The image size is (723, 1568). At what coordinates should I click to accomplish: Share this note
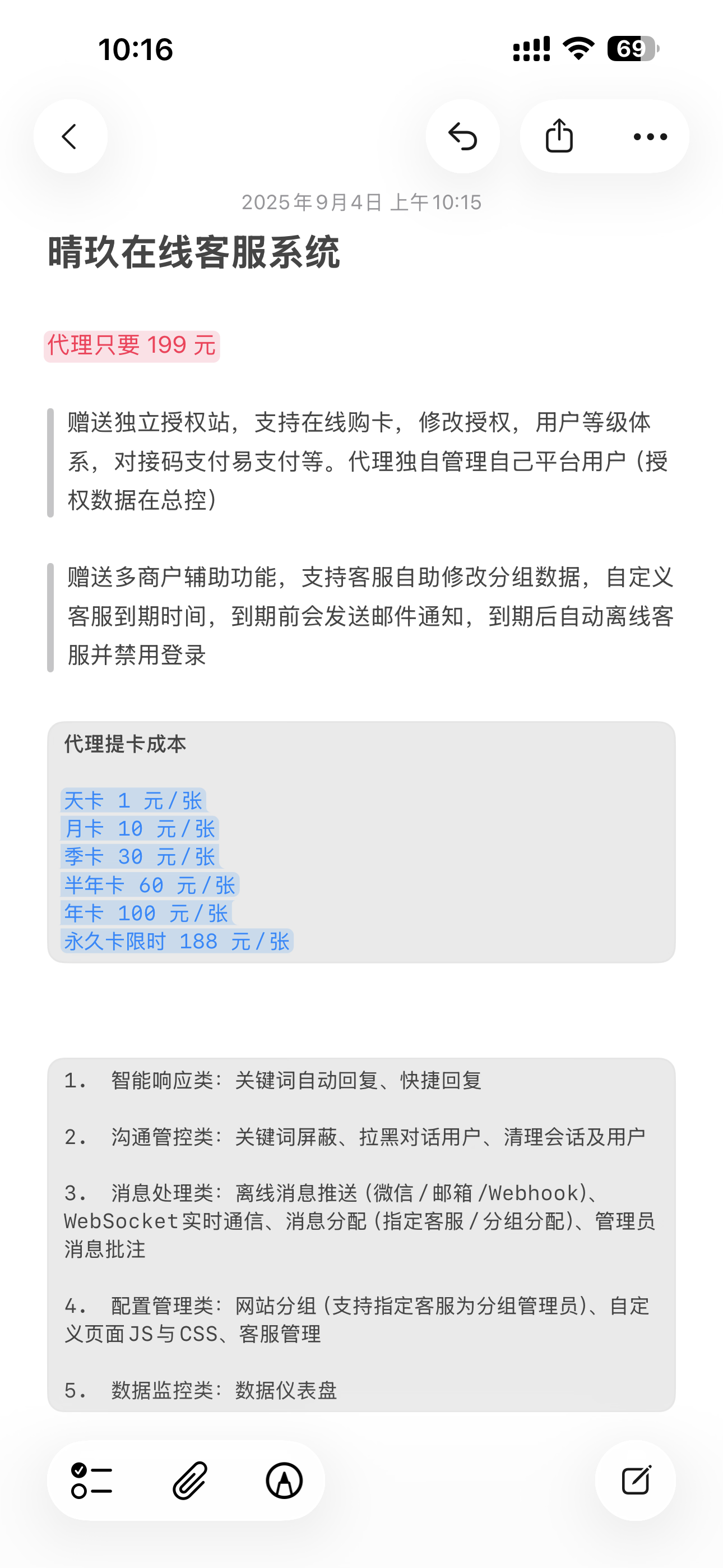pos(559,136)
